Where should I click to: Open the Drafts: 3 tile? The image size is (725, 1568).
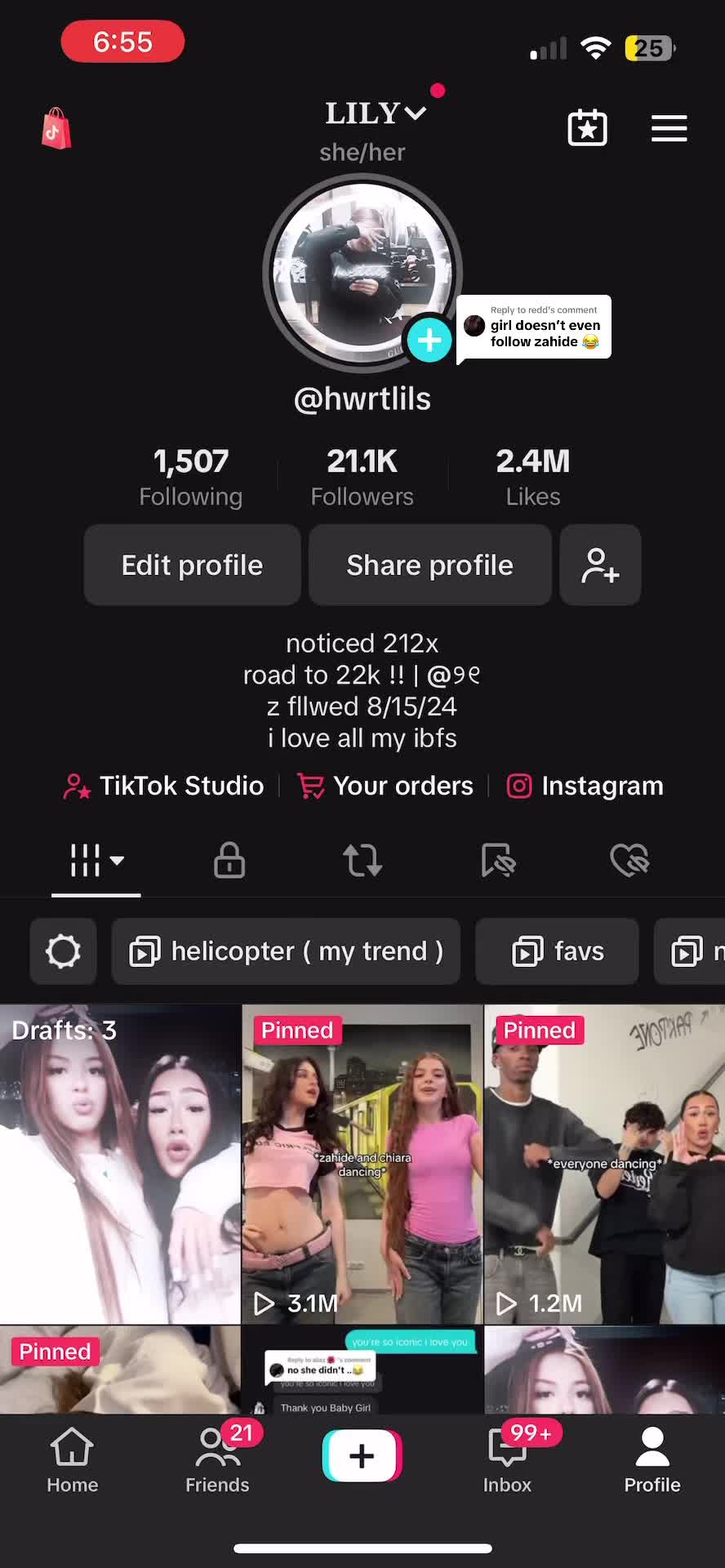[120, 1164]
